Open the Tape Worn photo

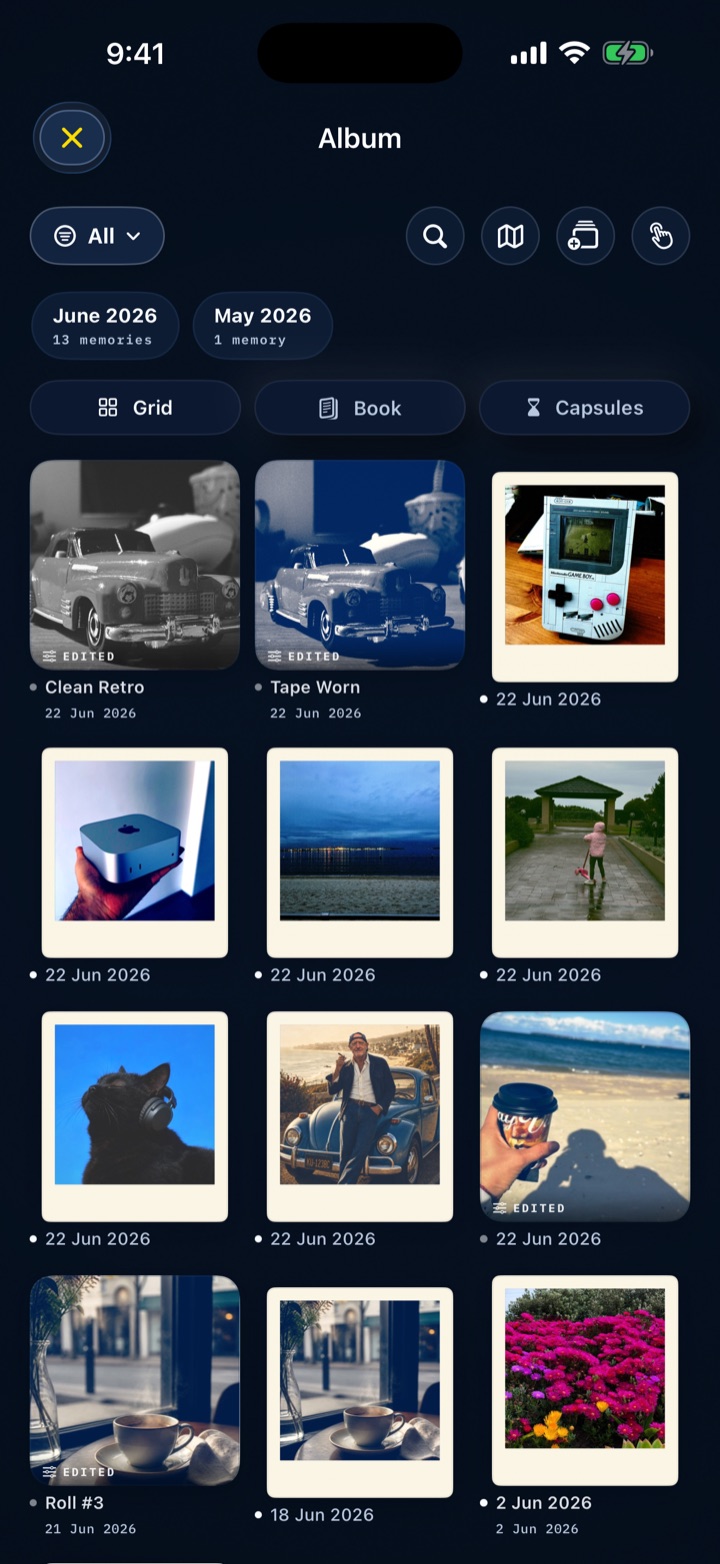[x=360, y=565]
